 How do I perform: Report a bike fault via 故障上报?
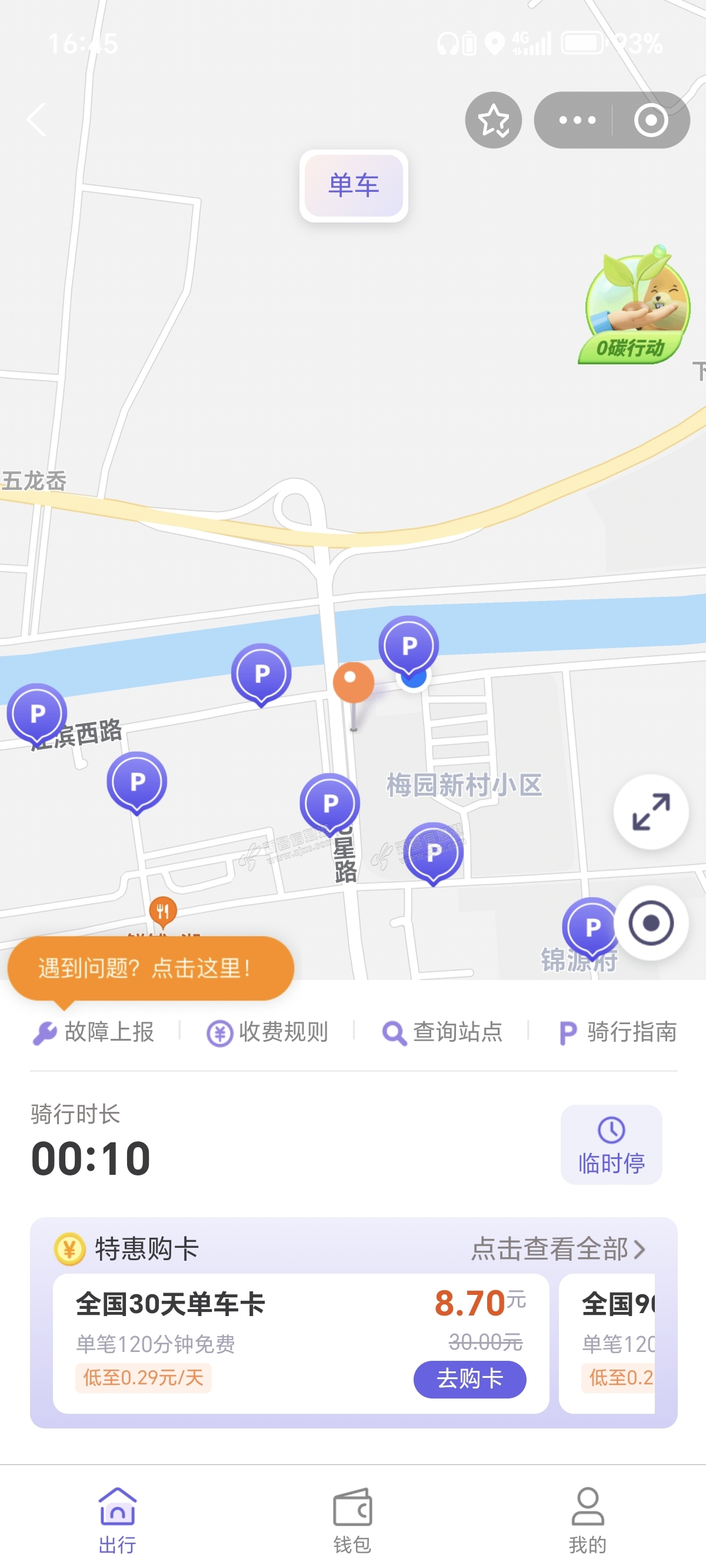coord(94,1032)
